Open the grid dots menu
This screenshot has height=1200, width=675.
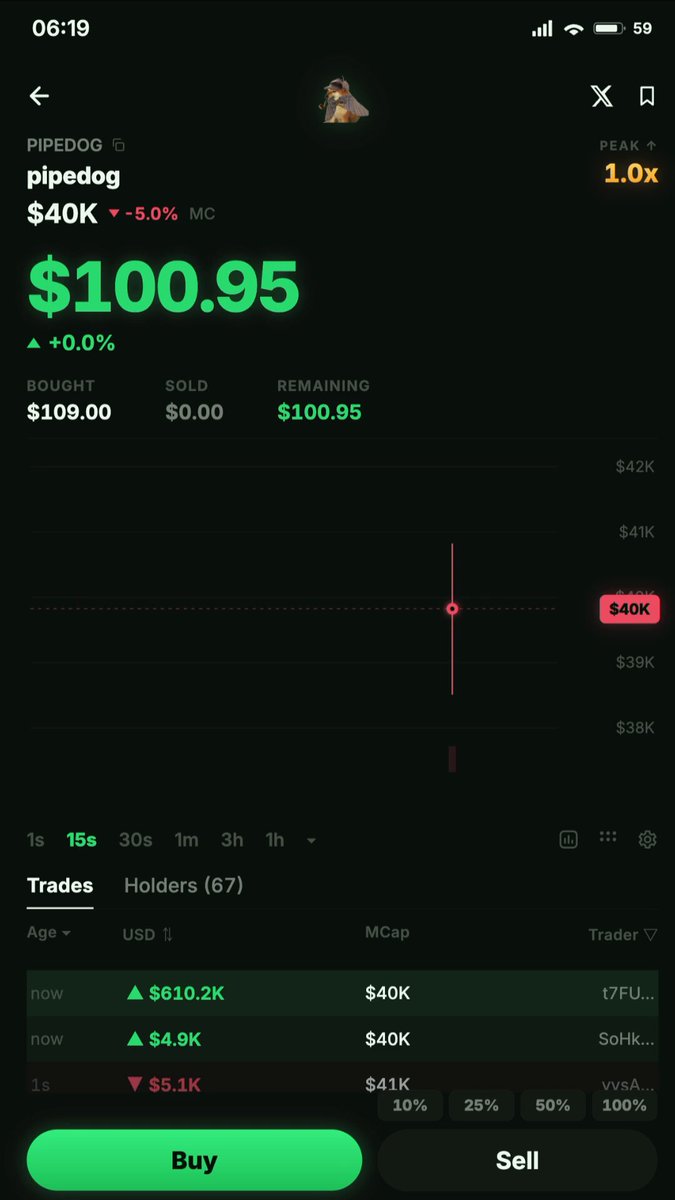[608, 838]
